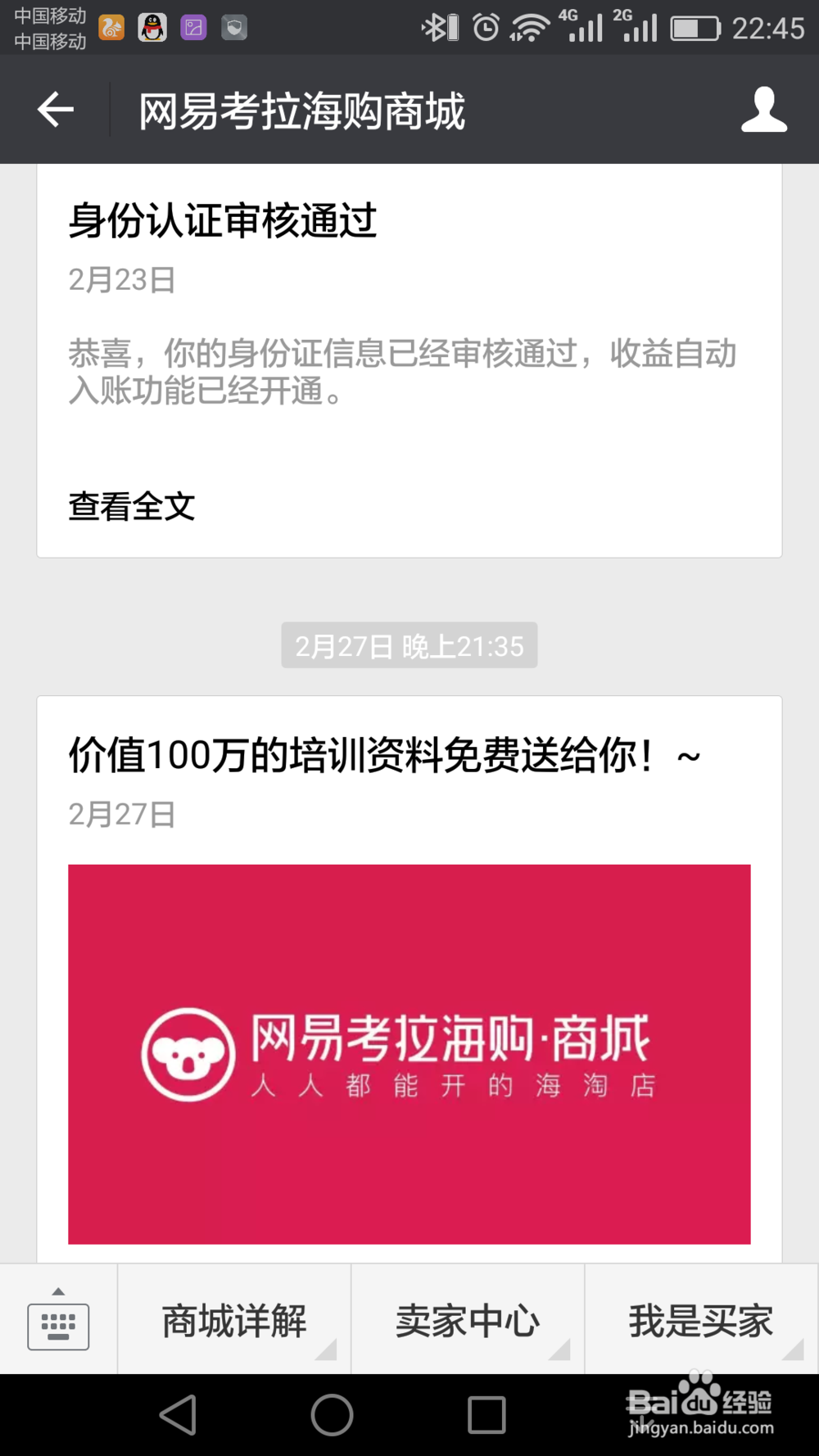Tap the gallery notification icon in status bar
The width and height of the screenshot is (819, 1456).
pyautogui.click(x=193, y=27)
